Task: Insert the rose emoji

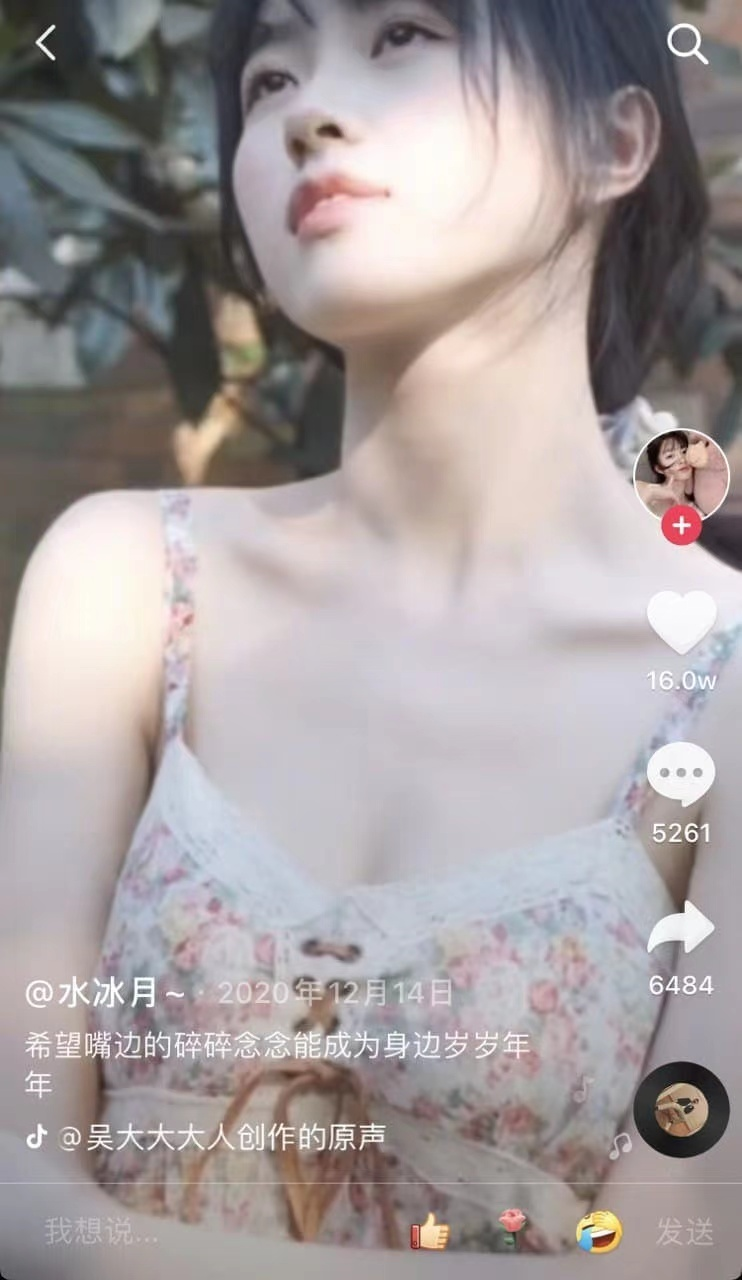Action: pos(514,1232)
